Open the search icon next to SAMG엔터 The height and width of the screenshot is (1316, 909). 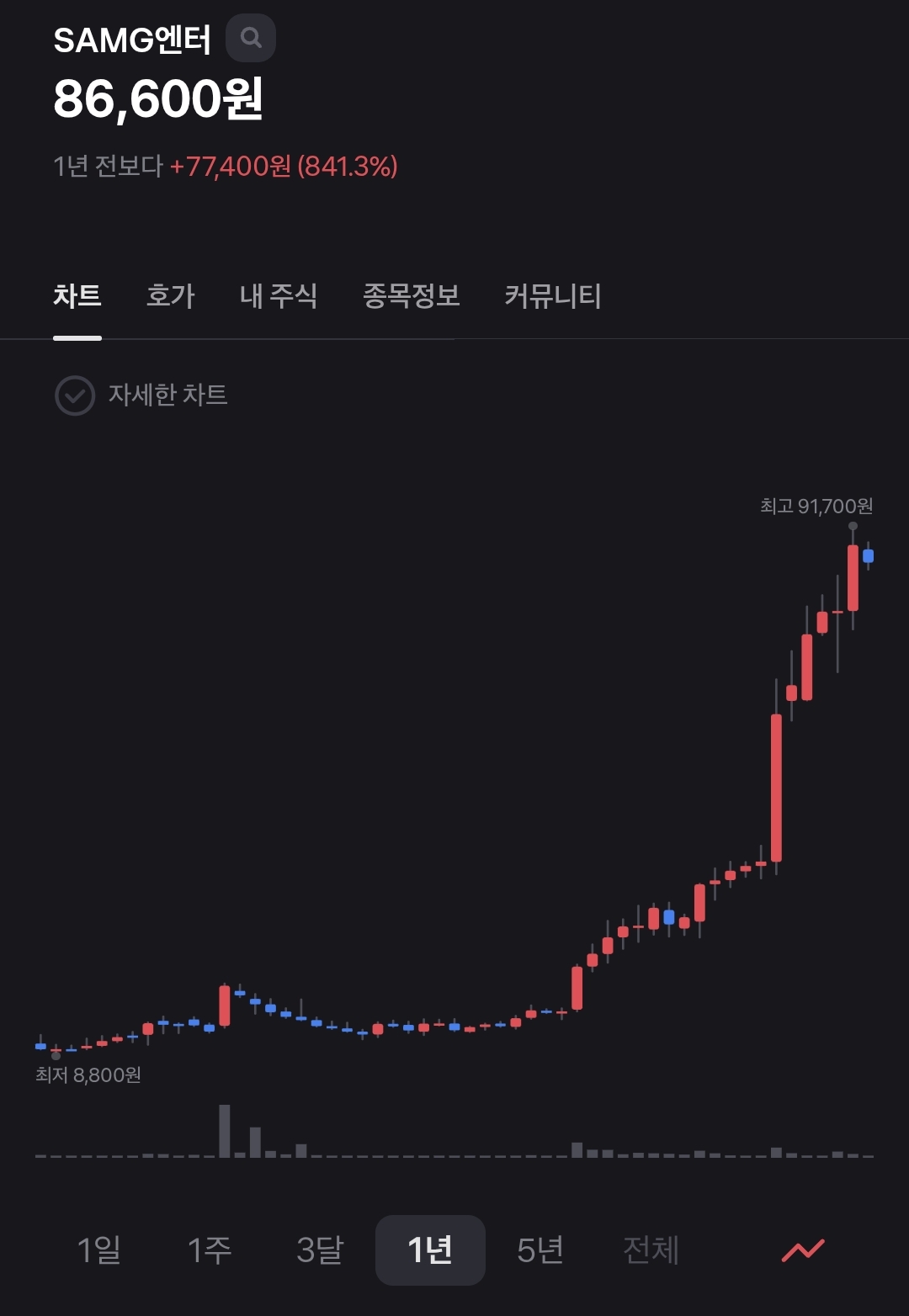[251, 38]
